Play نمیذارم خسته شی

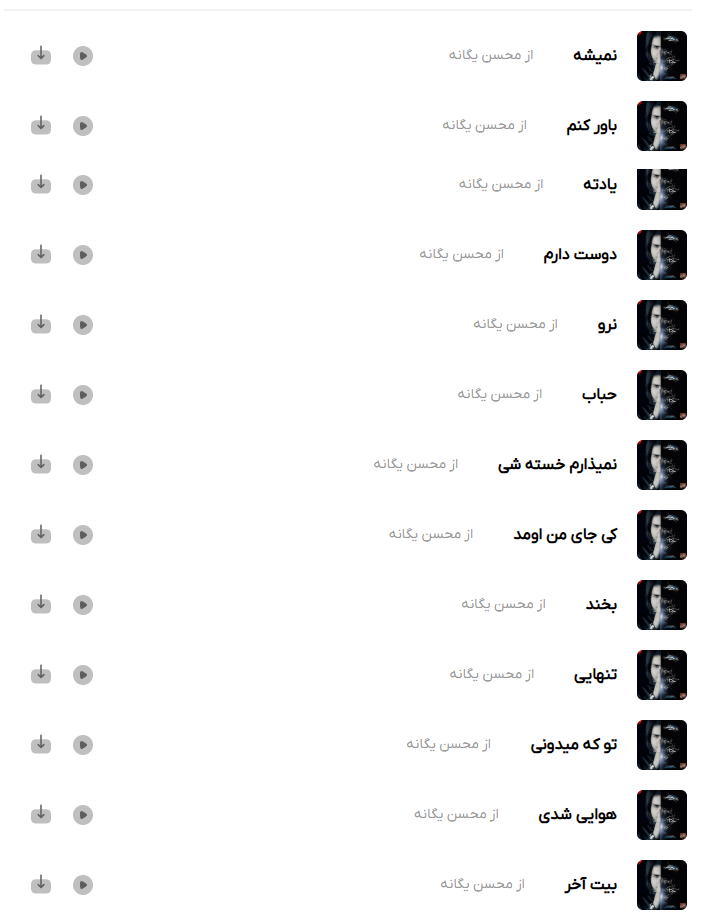click(x=83, y=465)
